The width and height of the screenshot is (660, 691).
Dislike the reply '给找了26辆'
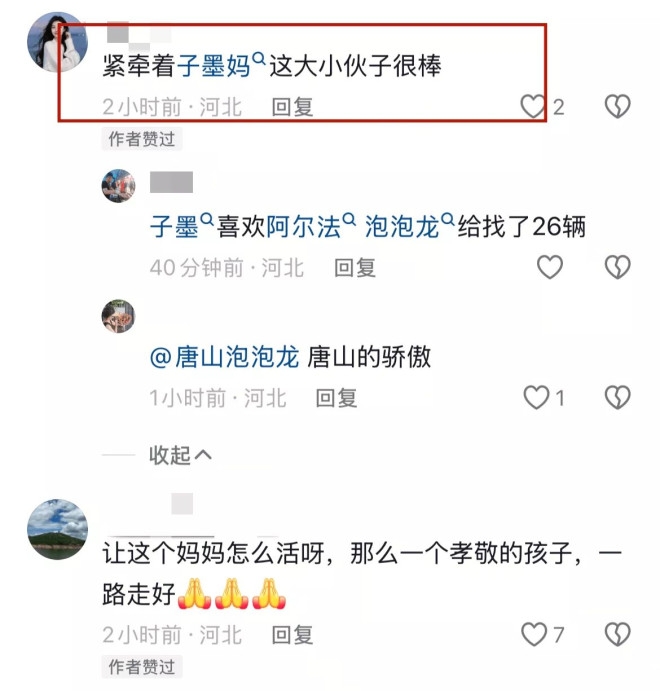pyautogui.click(x=617, y=267)
